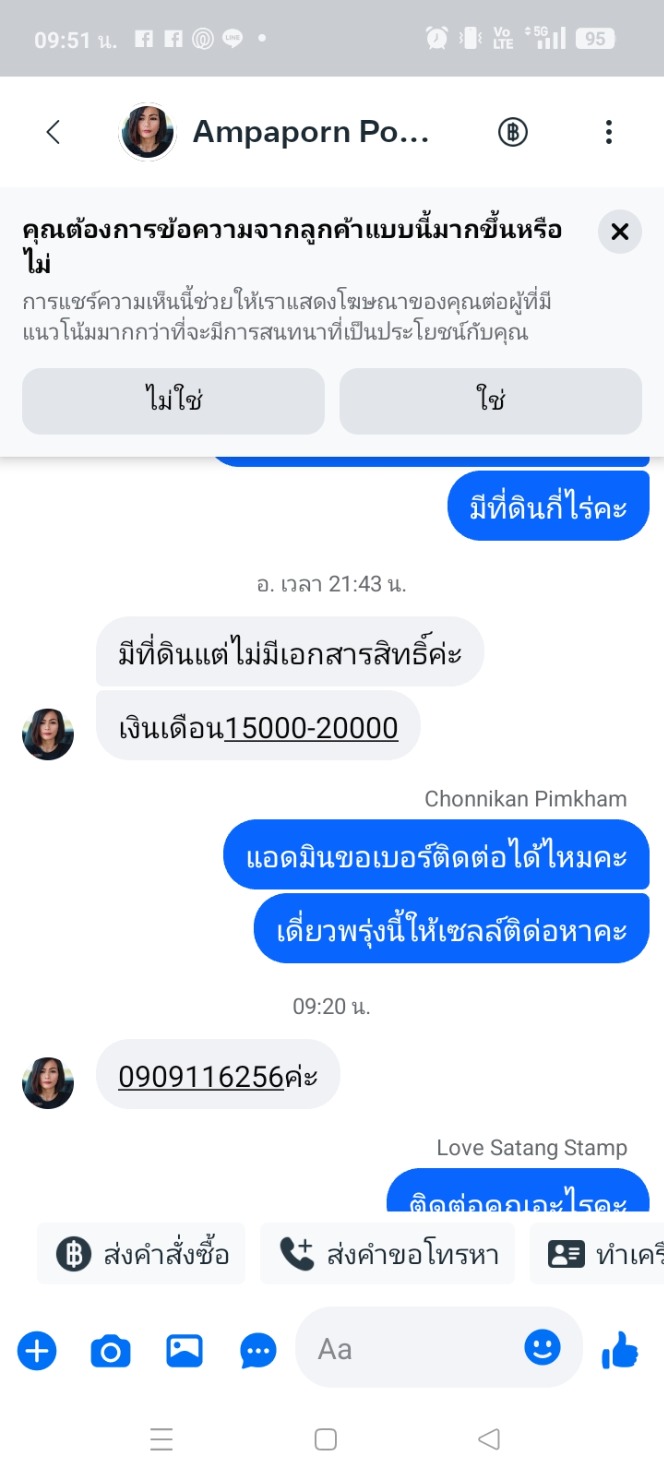Dismiss the customer feedback banner
Image resolution: width=664 pixels, height=1480 pixels.
[x=619, y=232]
